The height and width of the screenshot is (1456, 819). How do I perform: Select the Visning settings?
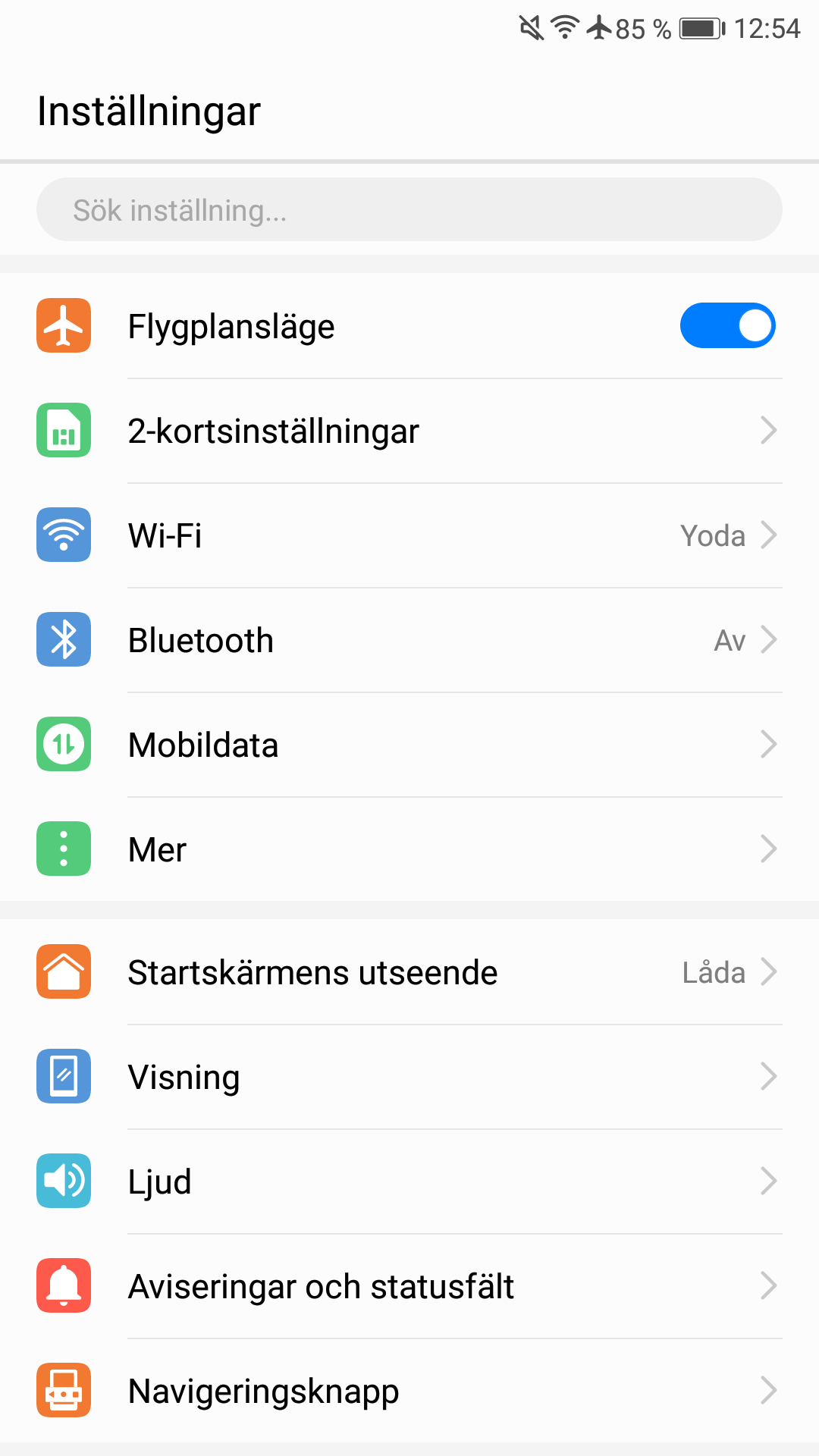tap(409, 1077)
